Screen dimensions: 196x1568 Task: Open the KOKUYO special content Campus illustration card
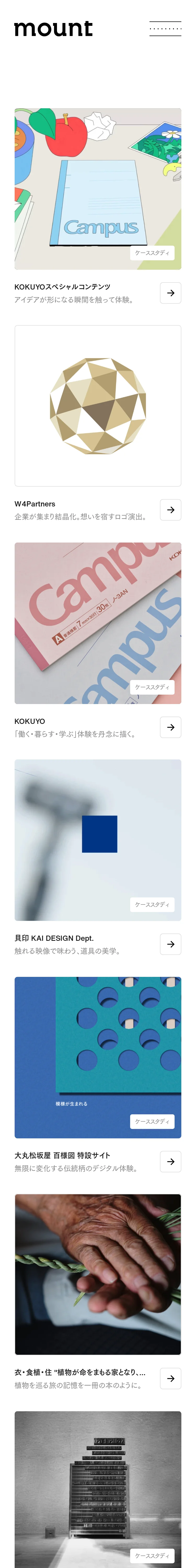click(x=97, y=189)
